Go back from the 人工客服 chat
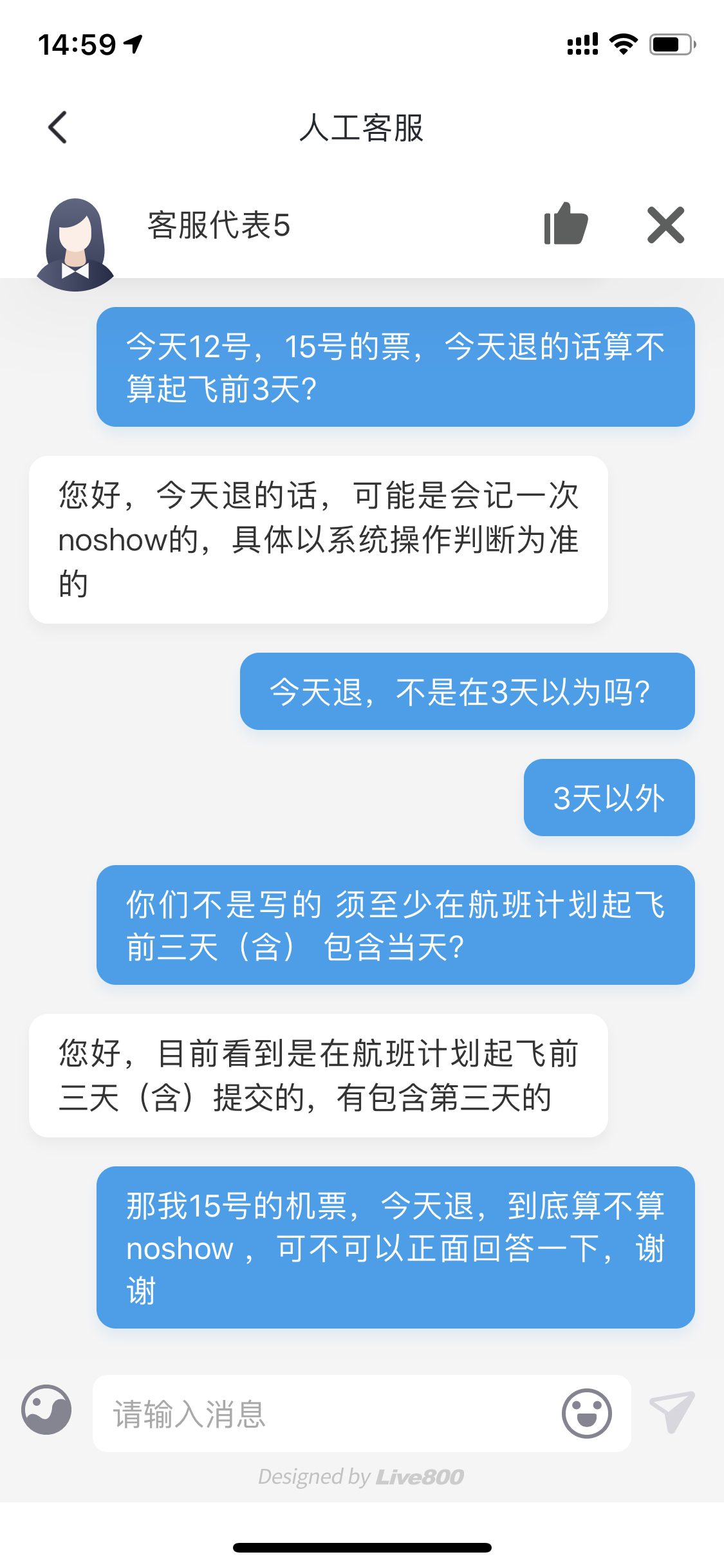 [58, 127]
